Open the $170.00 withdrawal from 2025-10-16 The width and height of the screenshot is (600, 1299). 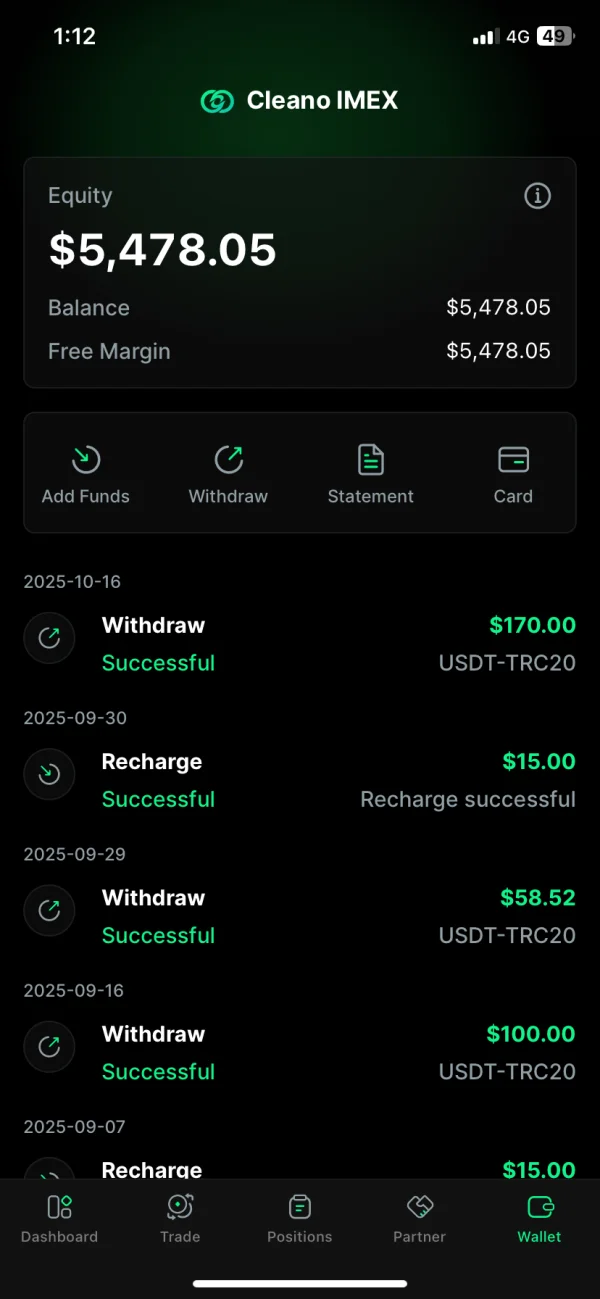coord(300,644)
